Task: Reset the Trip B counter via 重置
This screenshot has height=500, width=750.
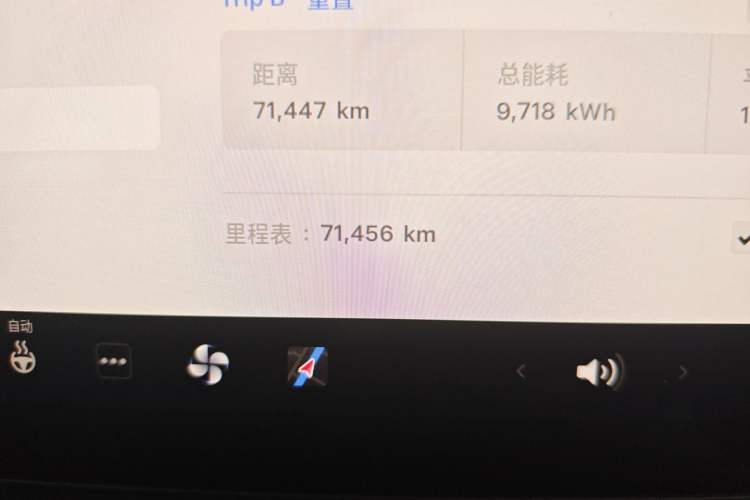Action: click(329, 4)
